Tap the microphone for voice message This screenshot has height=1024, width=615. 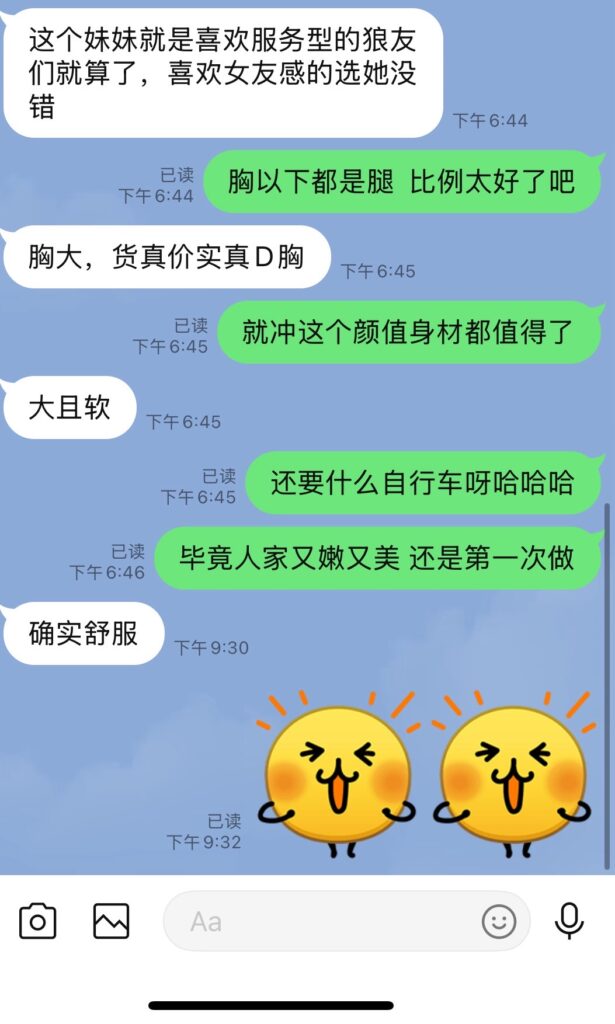coord(569,920)
